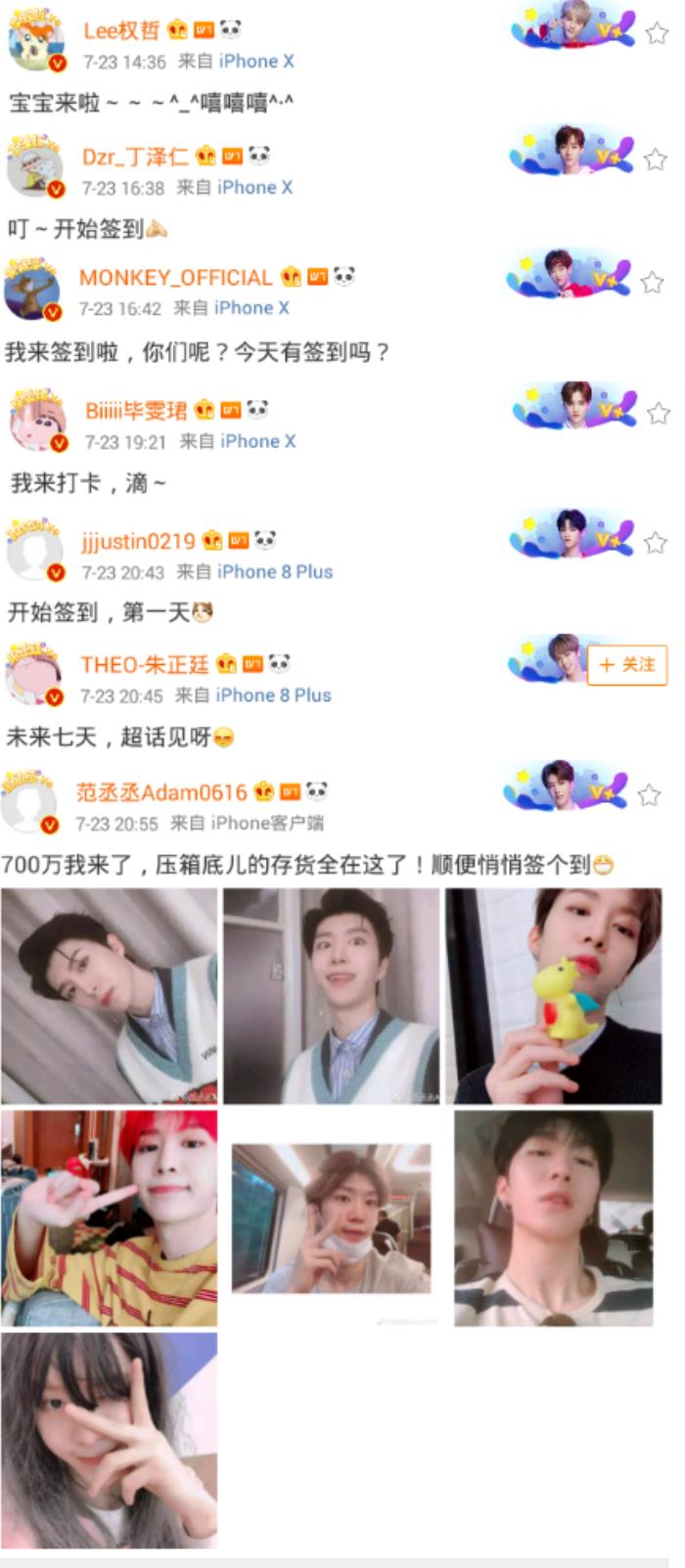
Task: Tap the star on 范丞丞Adam0616's post
Action: (x=649, y=795)
